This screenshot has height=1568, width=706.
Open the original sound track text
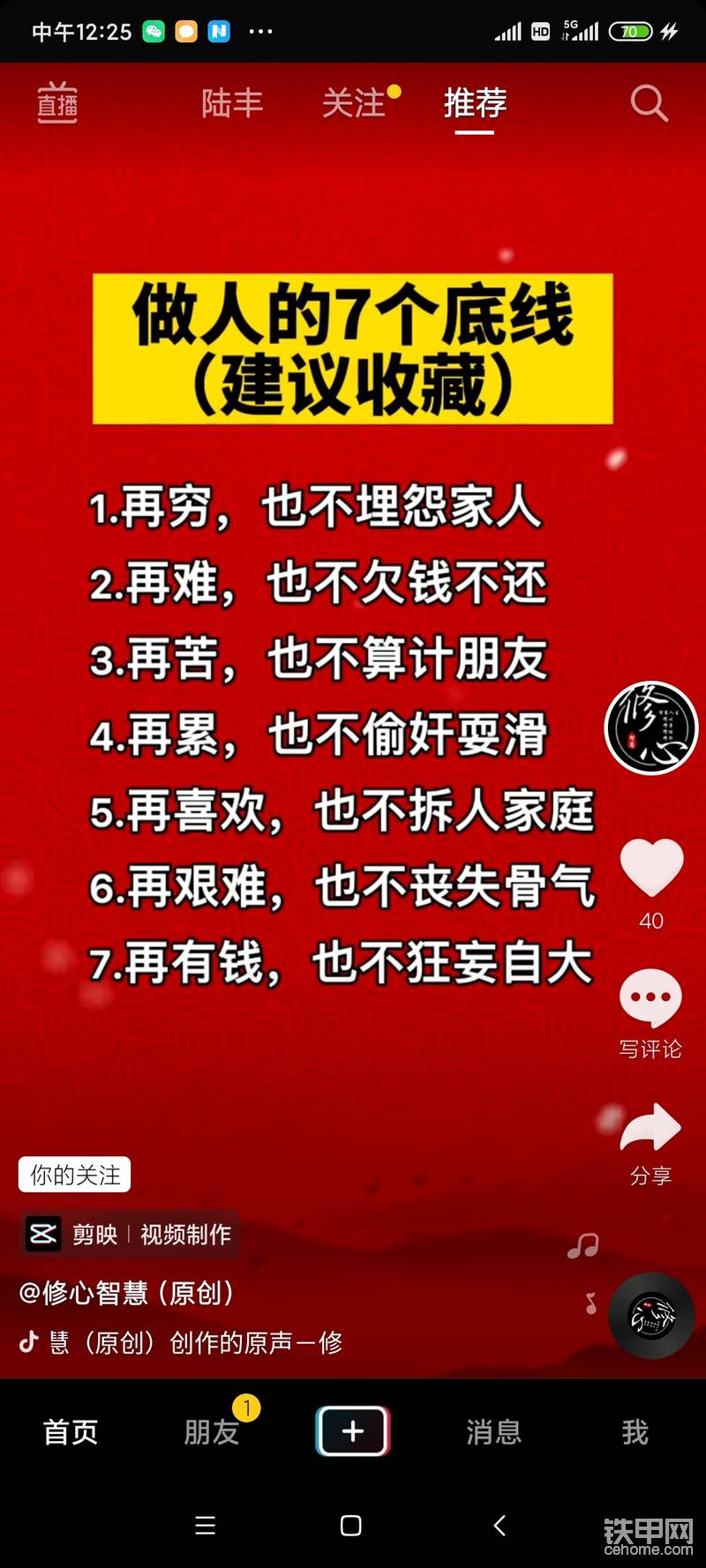click(194, 1342)
